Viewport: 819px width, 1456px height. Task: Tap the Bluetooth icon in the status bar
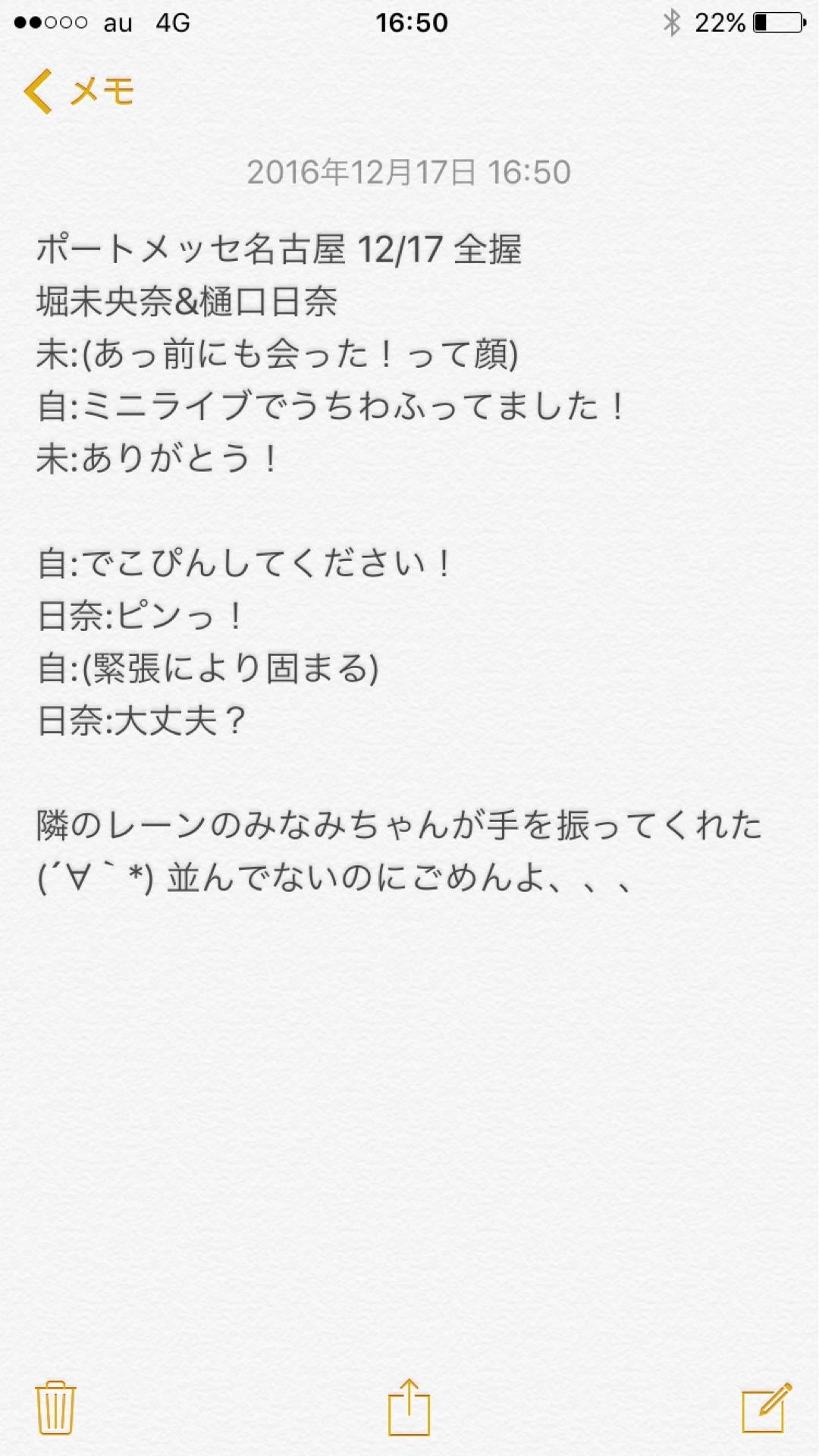(670, 23)
